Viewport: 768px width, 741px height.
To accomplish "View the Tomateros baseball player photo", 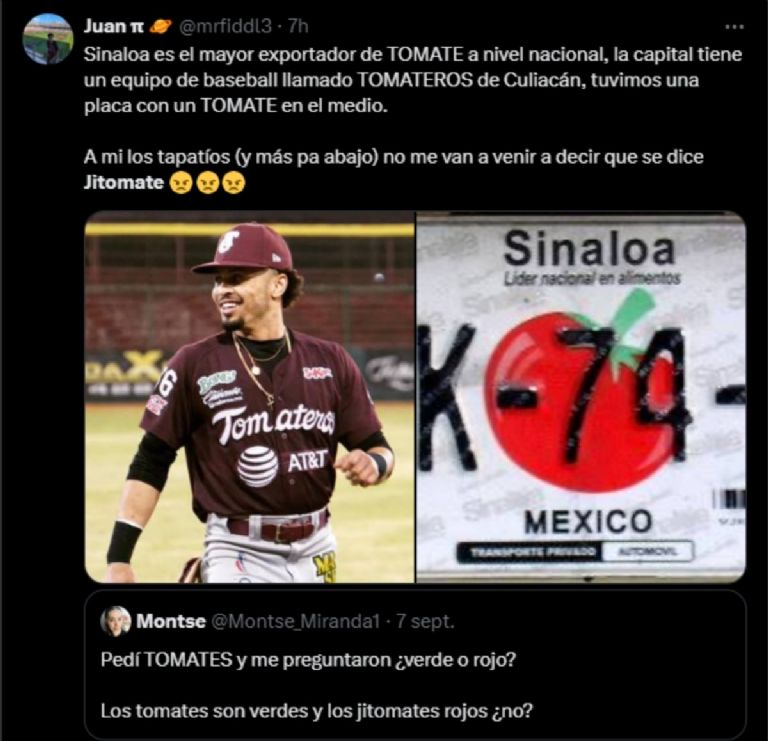I will (x=249, y=397).
